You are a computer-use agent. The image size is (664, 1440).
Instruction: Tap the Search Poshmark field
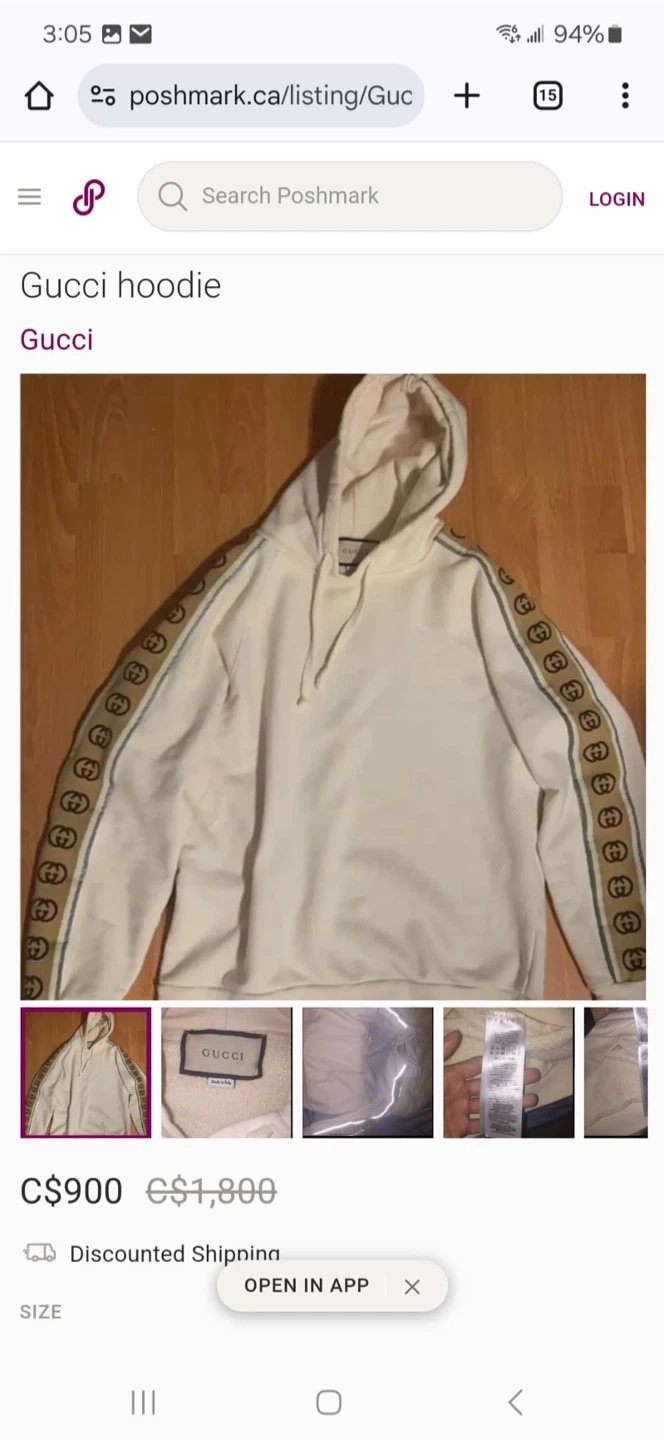[350, 196]
